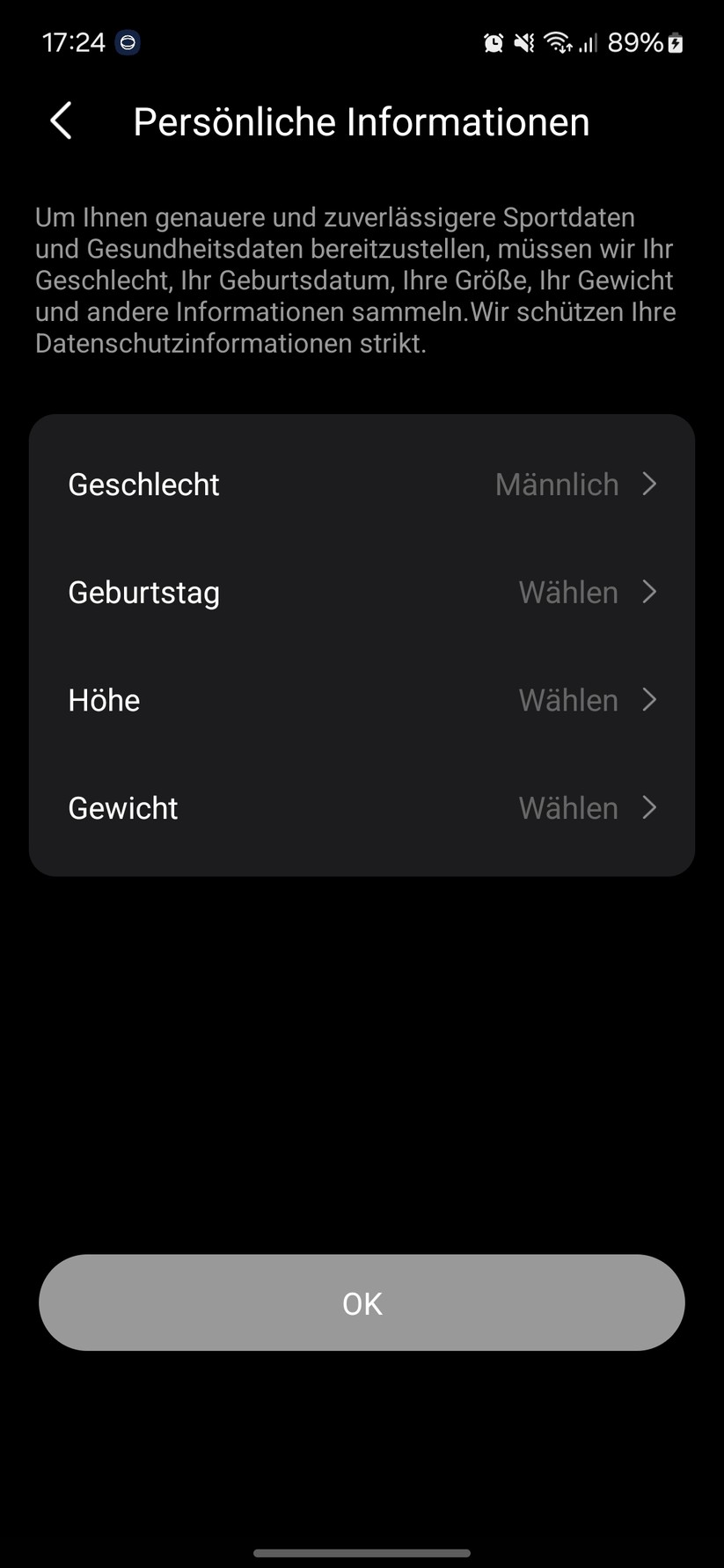
Task: Open the Höhe picker via its chevron
Action: (649, 699)
